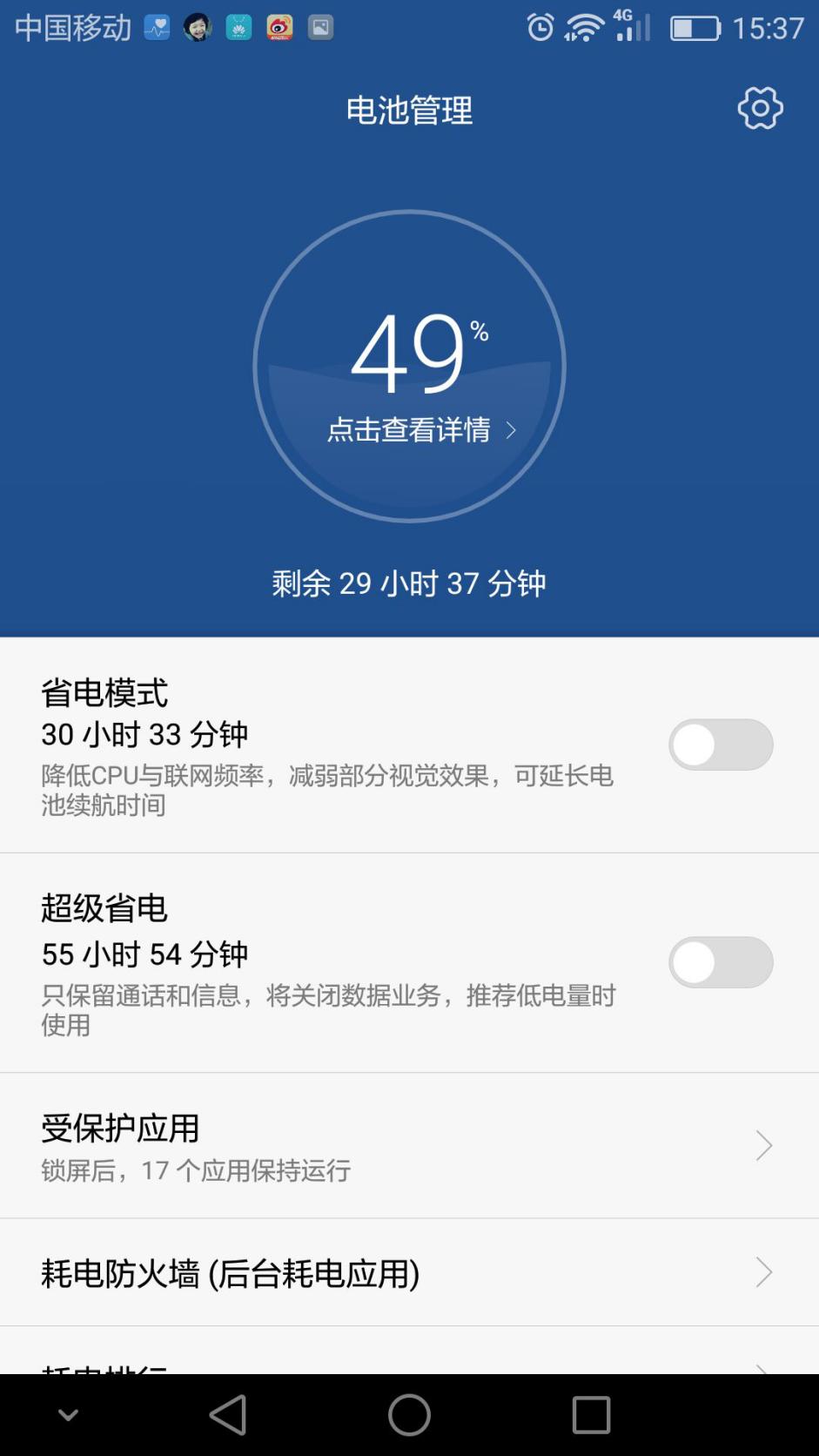This screenshot has height=1456, width=819.
Task: Select the 电池管理 title
Action: [409, 110]
